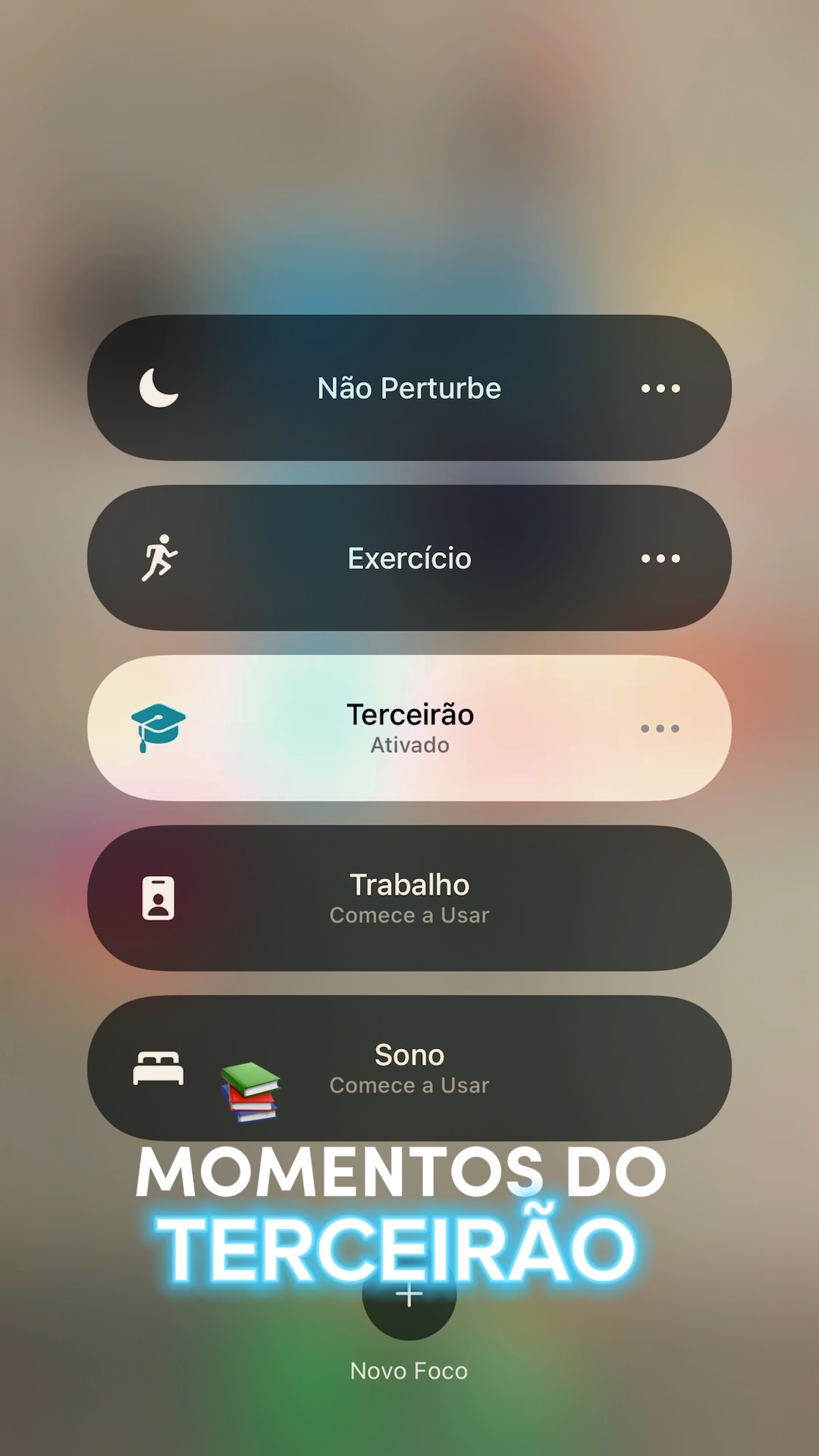This screenshot has width=819, height=1456.
Task: Open the Exercício three-dot options
Action: point(661,559)
